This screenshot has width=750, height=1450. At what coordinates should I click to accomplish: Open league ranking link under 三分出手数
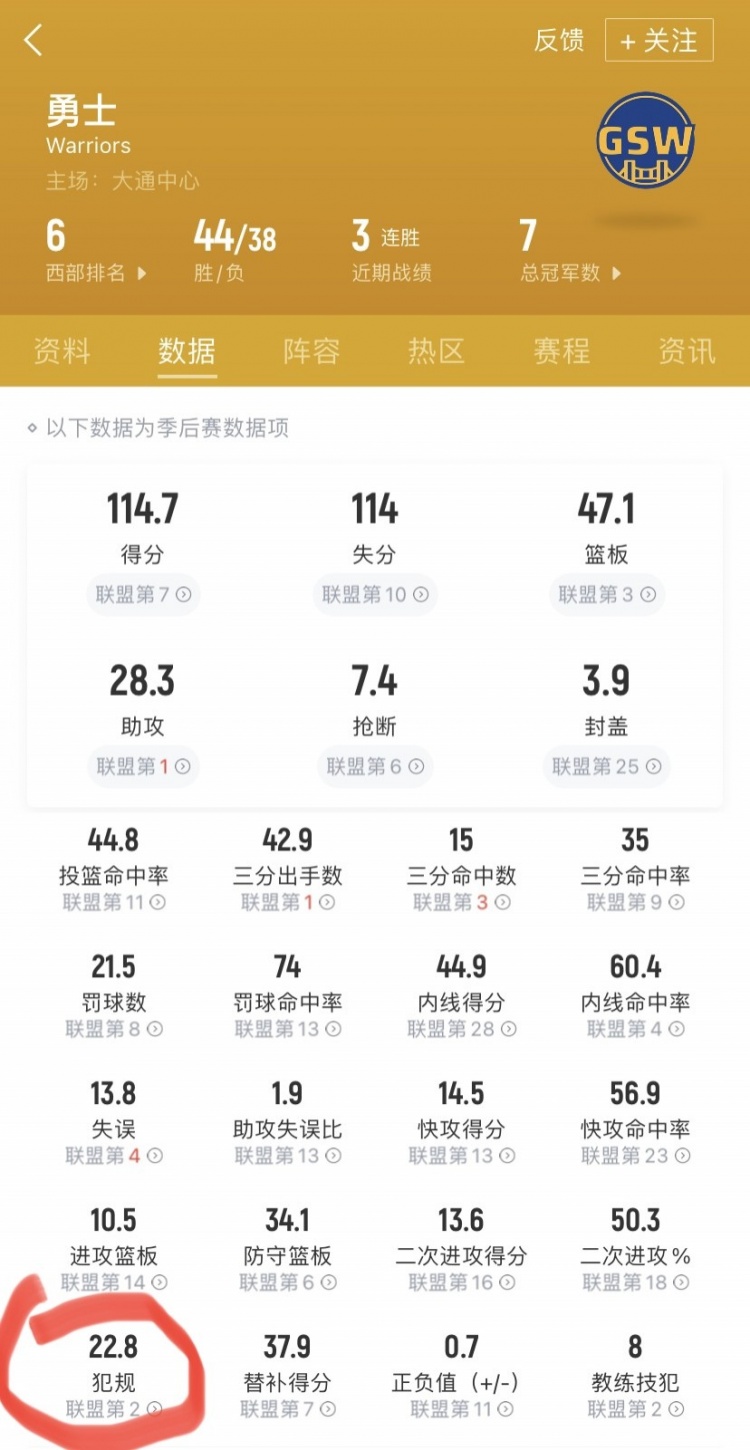pos(288,903)
